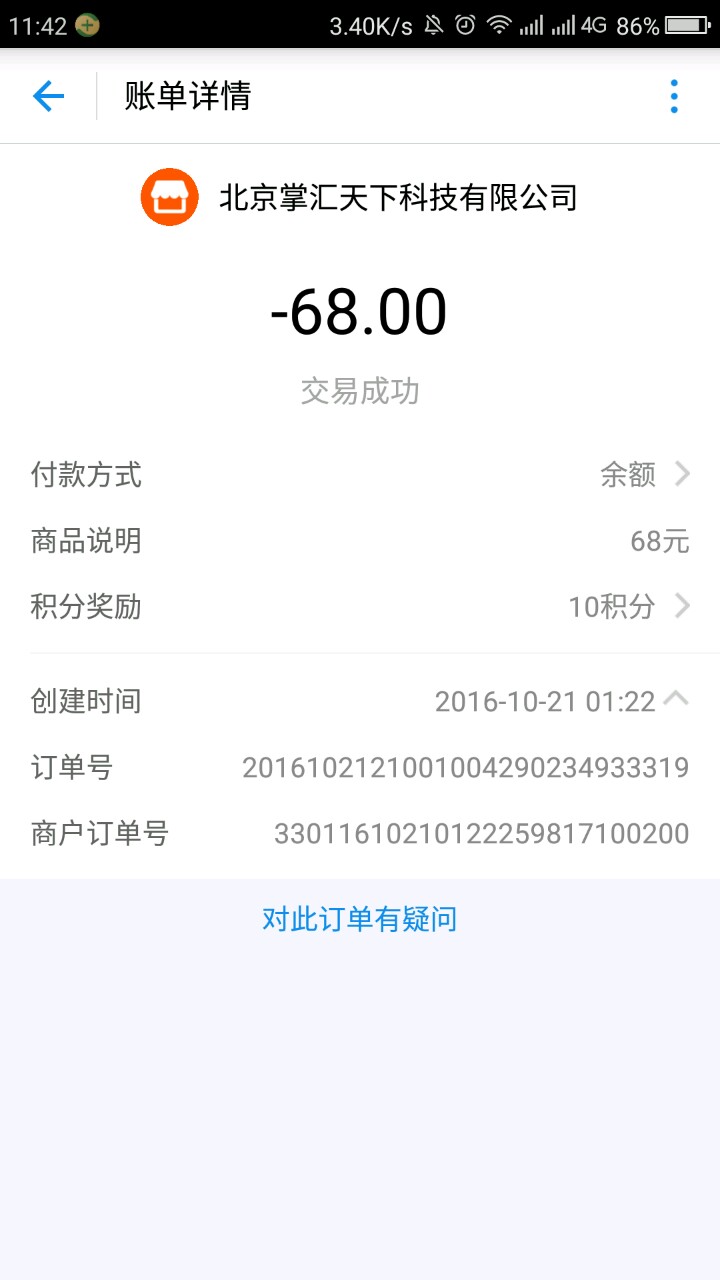720x1280 pixels.
Task: Open the 付款方式 payment method row
Action: coord(360,474)
